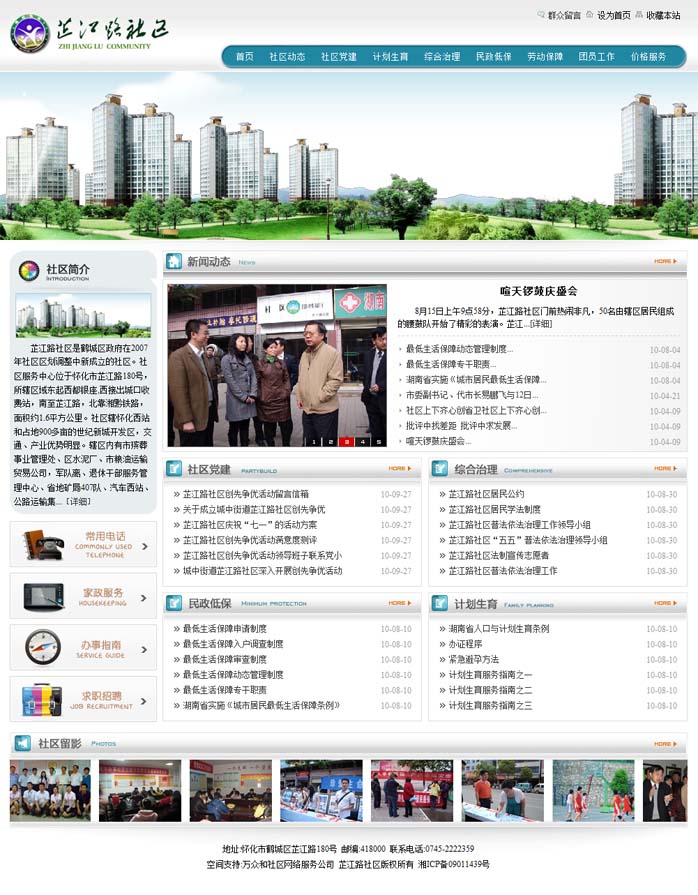Open article 芷江路社区居民公约
The height and width of the screenshot is (895, 698).
pyautogui.click(x=486, y=494)
